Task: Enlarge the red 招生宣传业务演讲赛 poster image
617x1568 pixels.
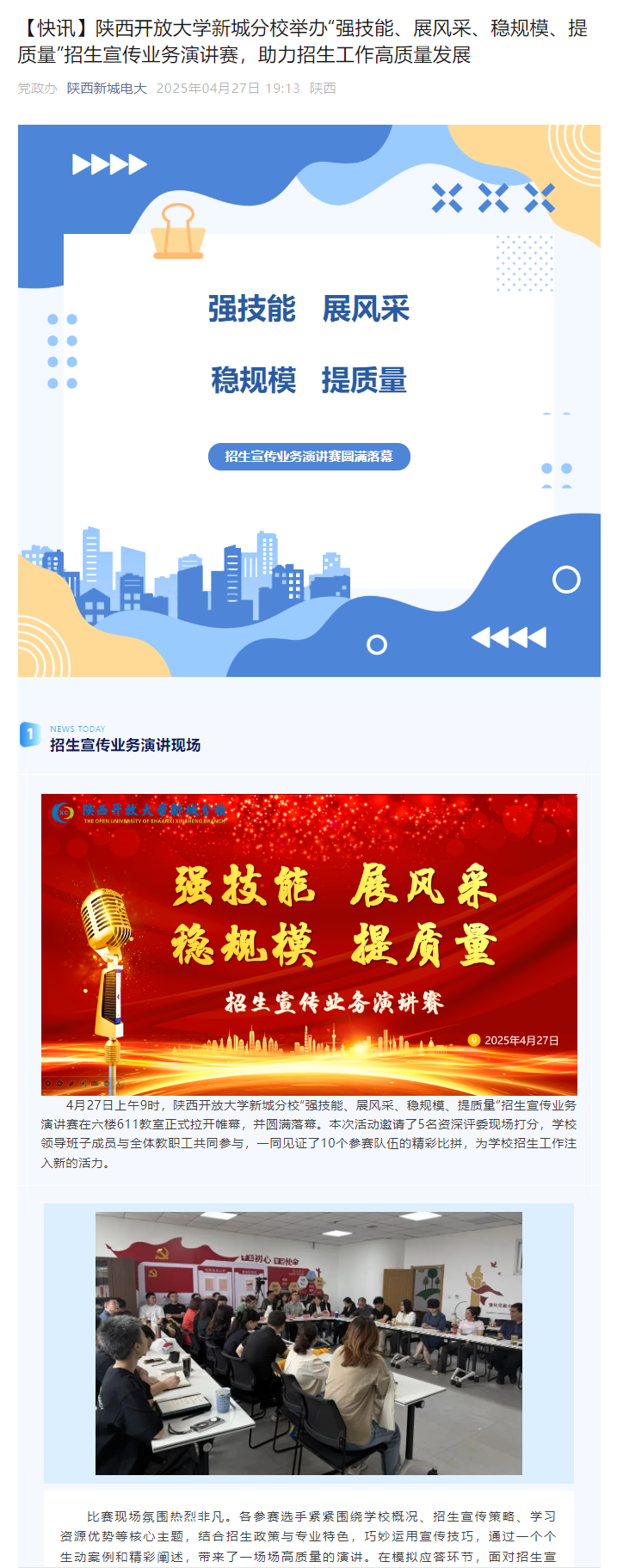Action: coord(309,944)
